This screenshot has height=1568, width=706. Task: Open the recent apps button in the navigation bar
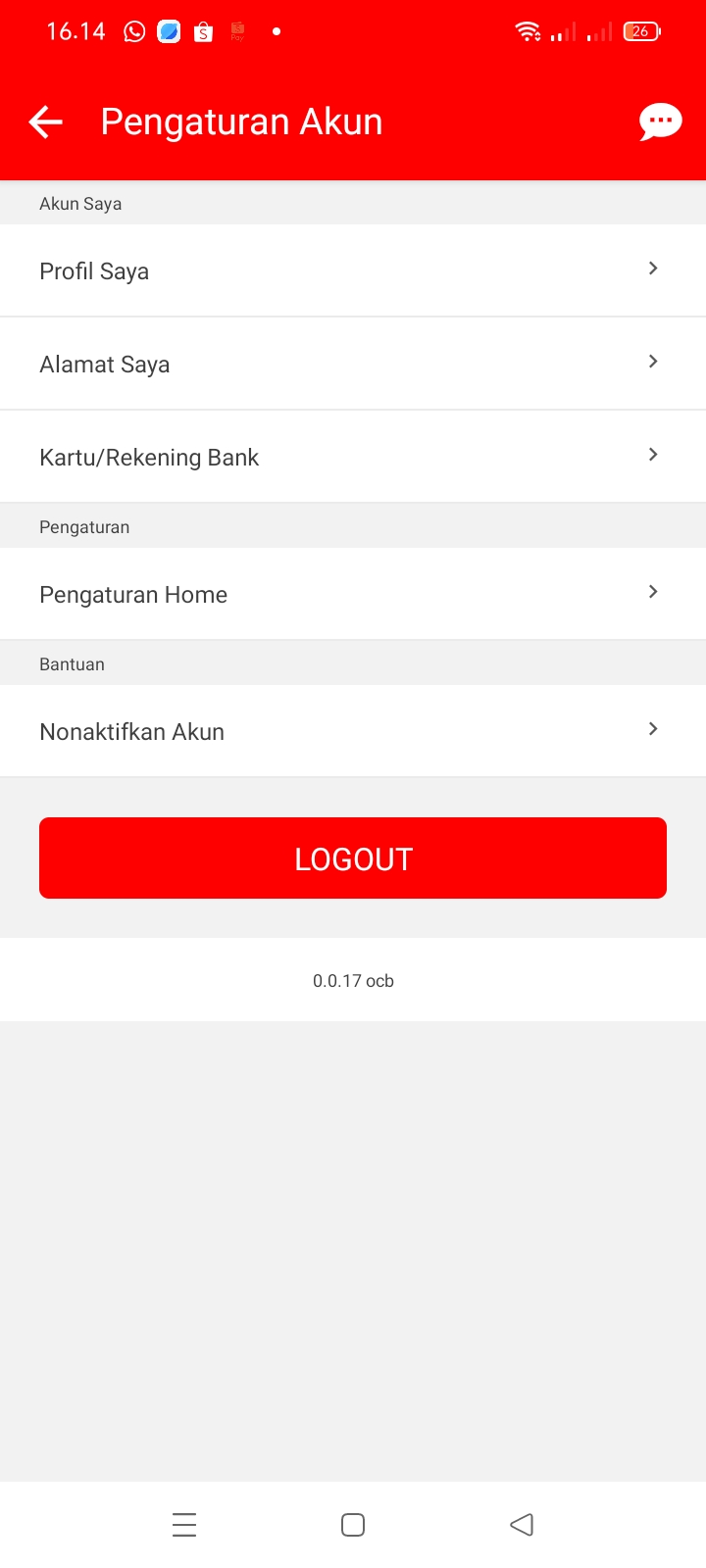pyautogui.click(x=184, y=1524)
